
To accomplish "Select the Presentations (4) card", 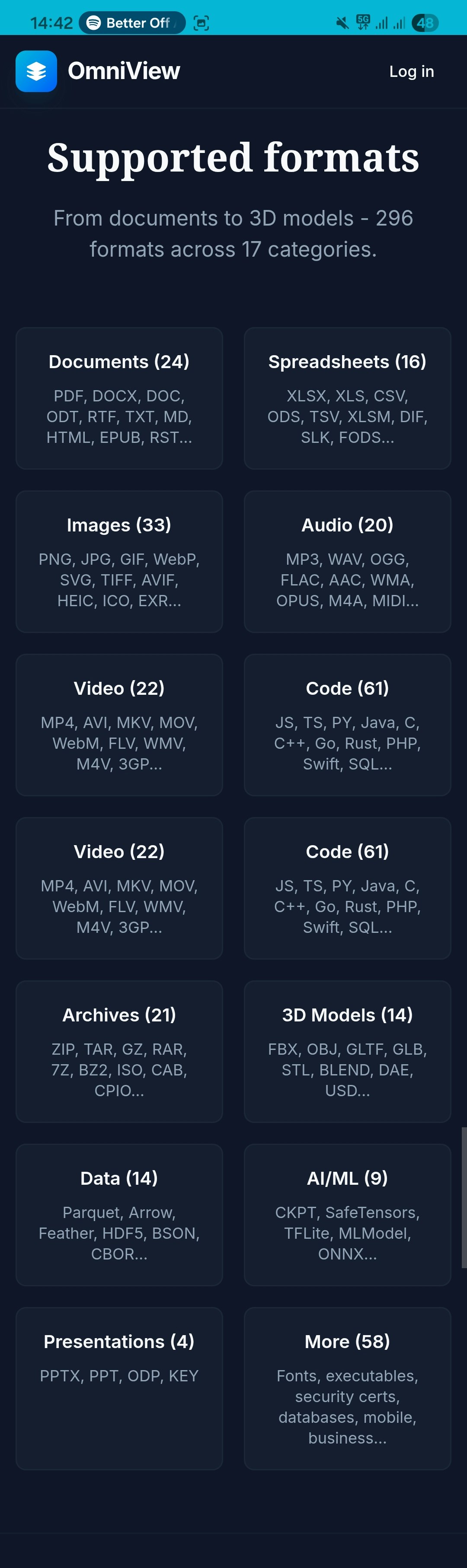I will (119, 1388).
